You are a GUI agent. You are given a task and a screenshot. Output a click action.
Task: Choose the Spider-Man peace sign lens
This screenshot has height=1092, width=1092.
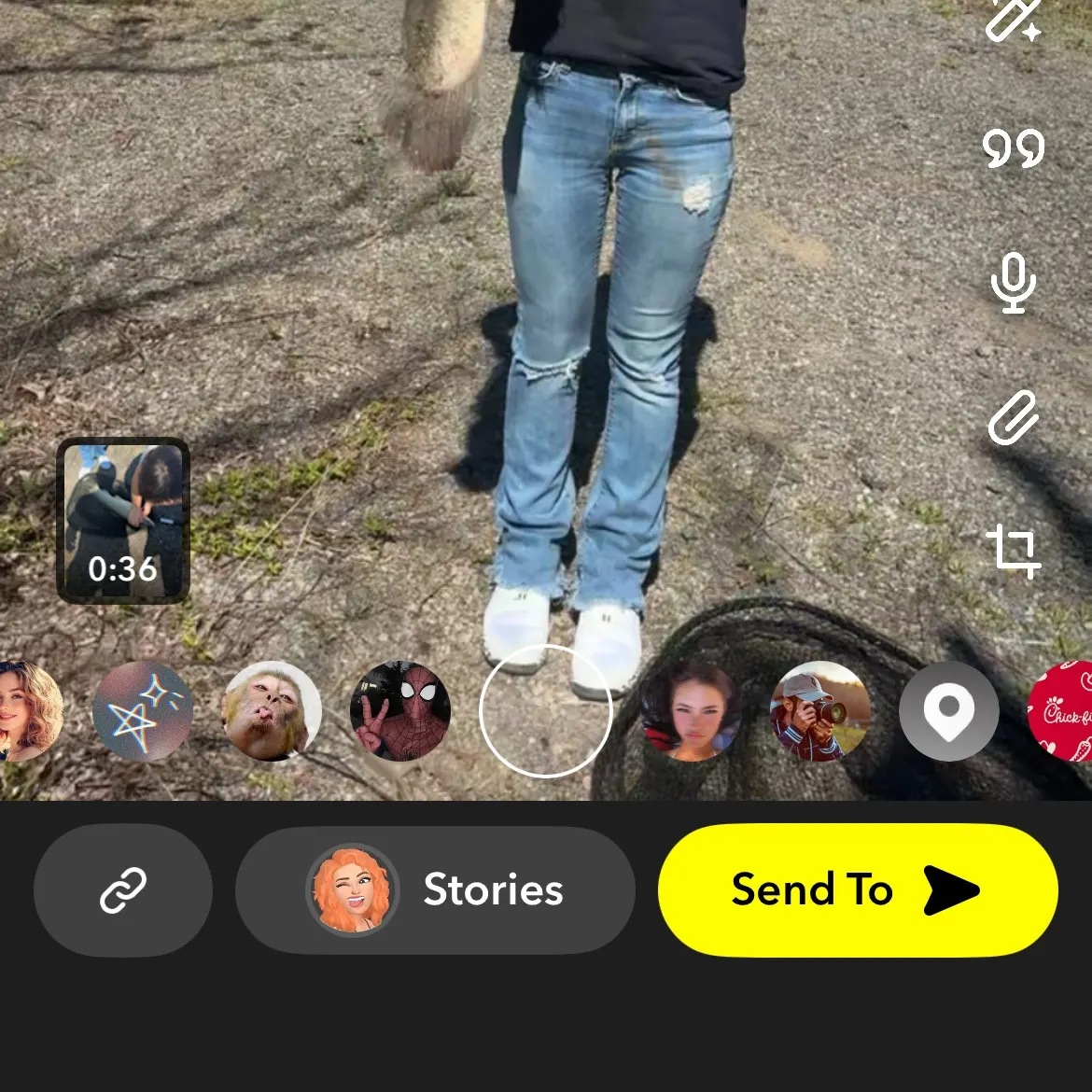[x=400, y=711]
